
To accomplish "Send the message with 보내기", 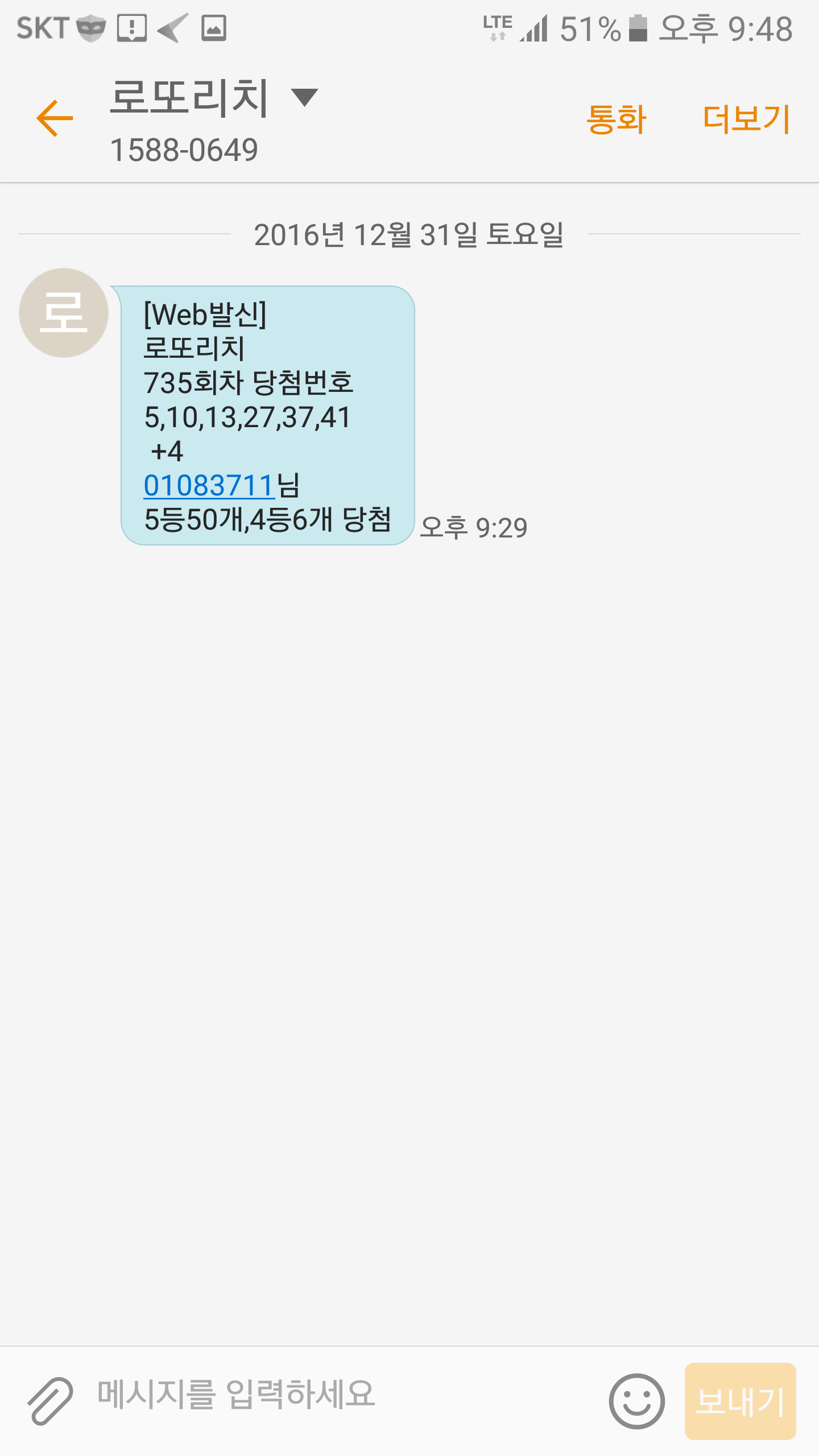I will (x=740, y=1401).
